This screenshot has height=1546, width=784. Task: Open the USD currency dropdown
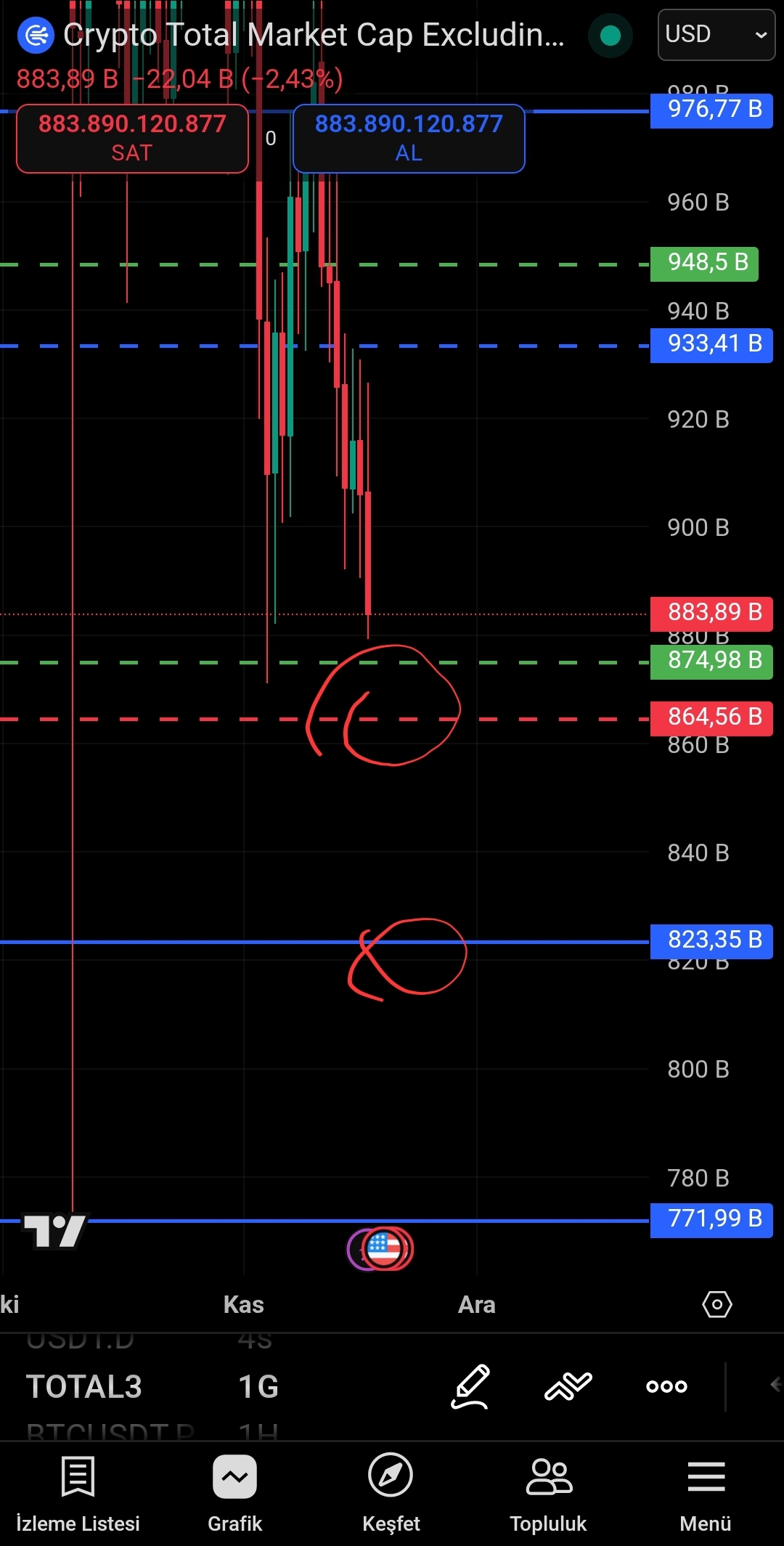point(716,35)
